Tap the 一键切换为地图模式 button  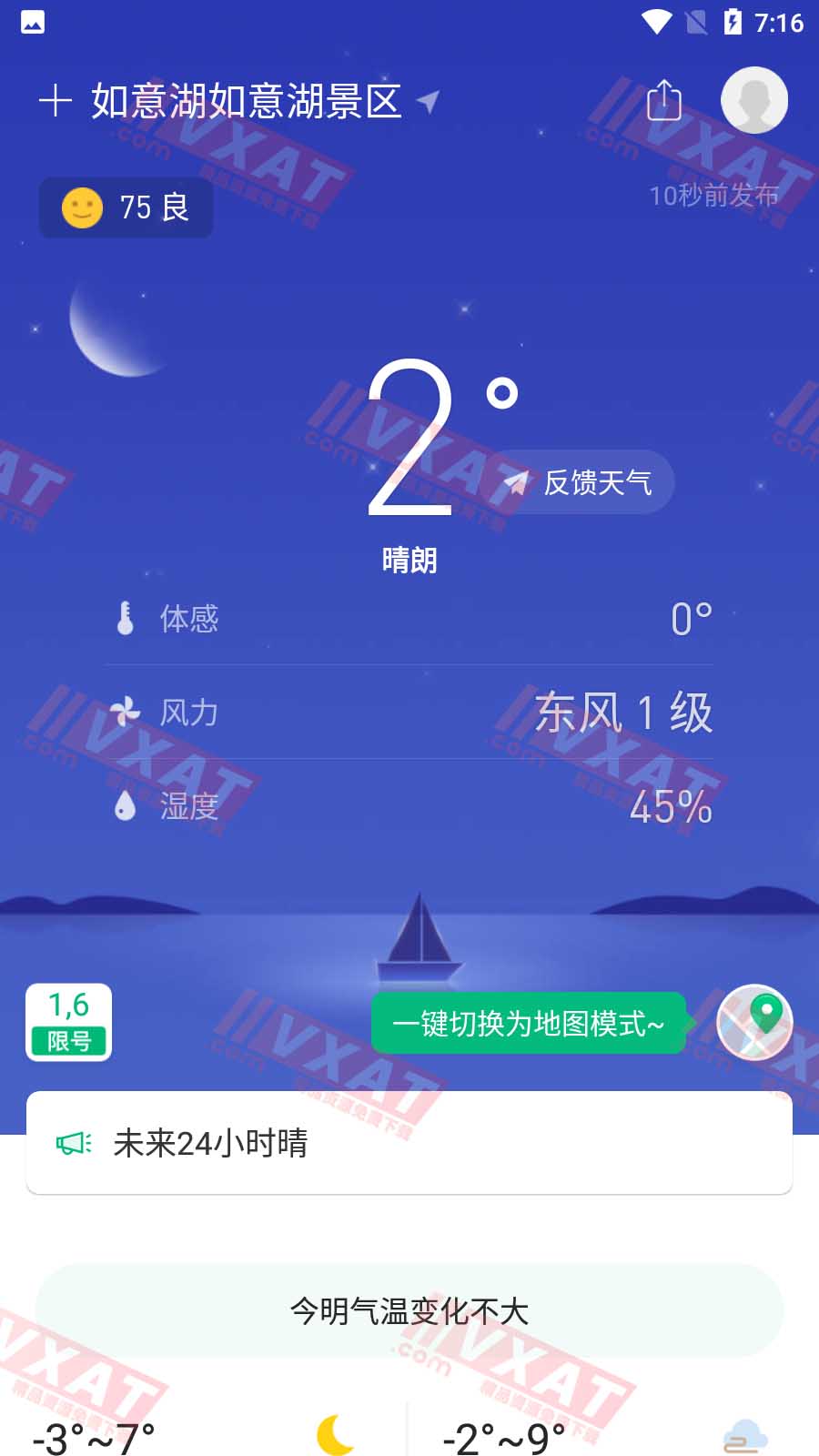(x=528, y=1023)
